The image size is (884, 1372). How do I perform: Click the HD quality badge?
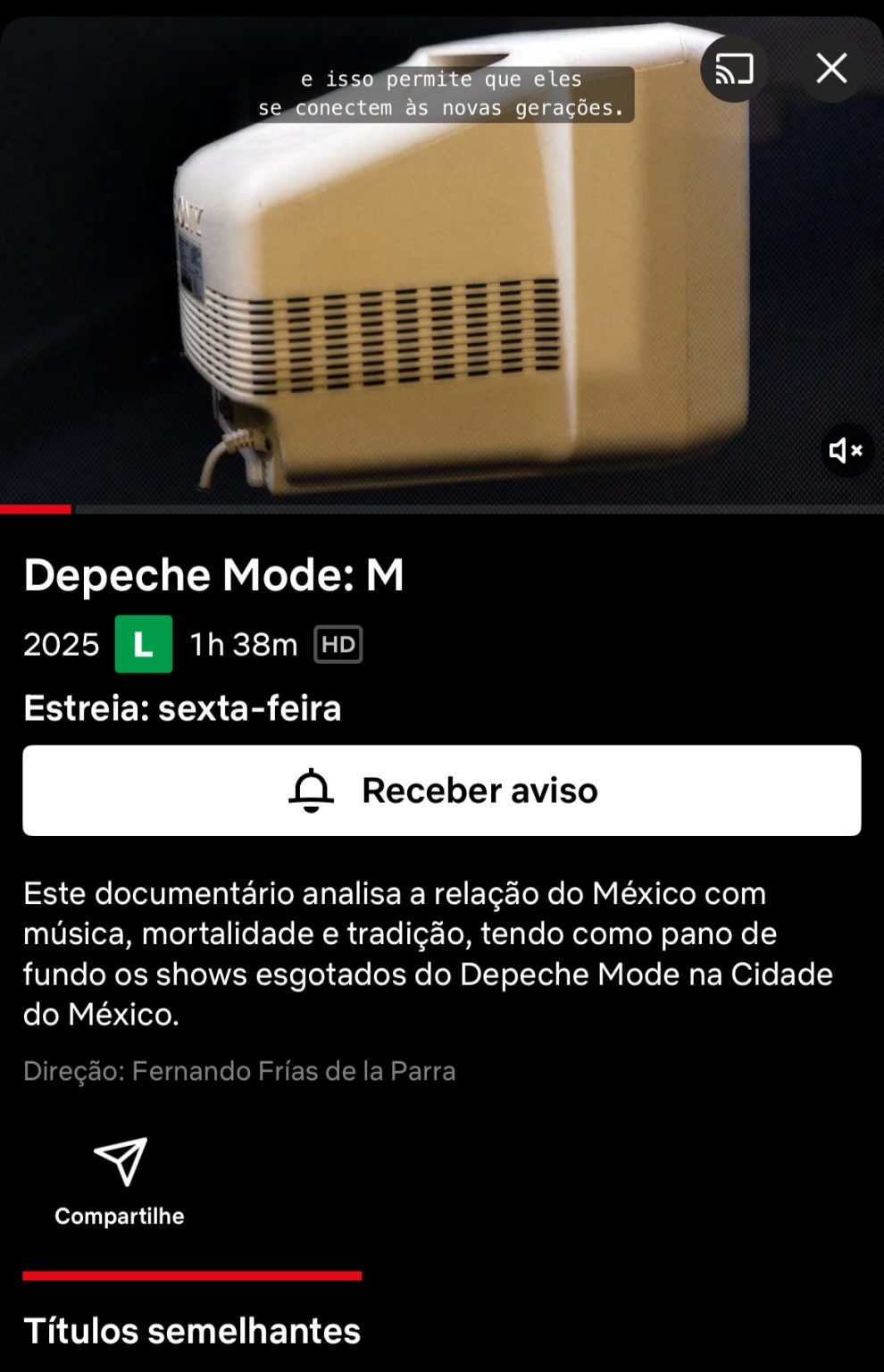pyautogui.click(x=338, y=645)
